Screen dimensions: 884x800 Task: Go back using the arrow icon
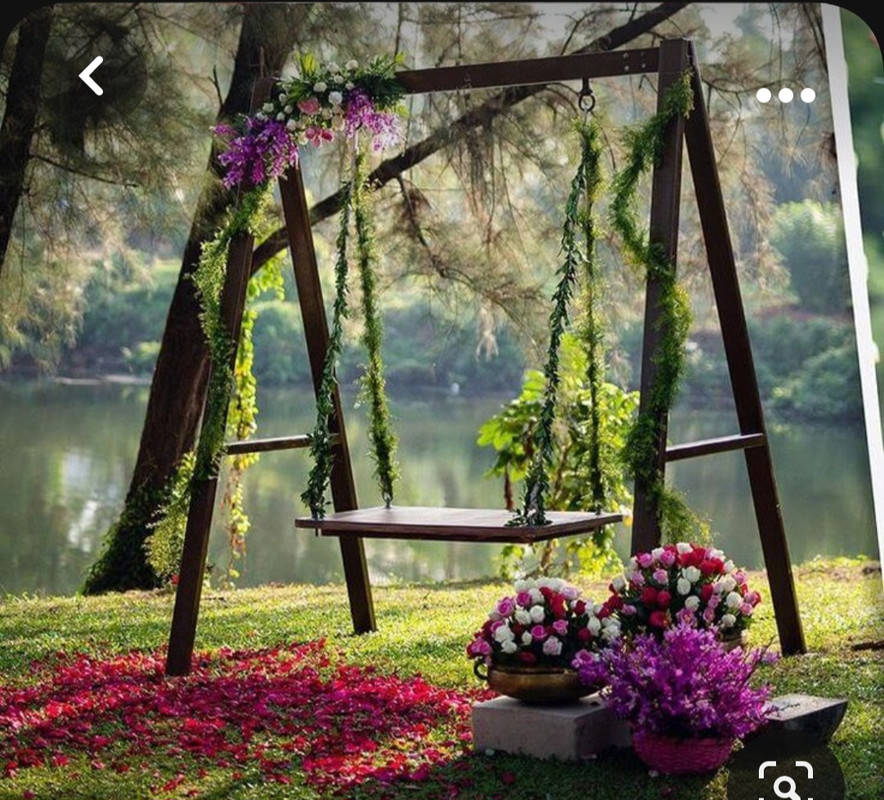coord(91,76)
